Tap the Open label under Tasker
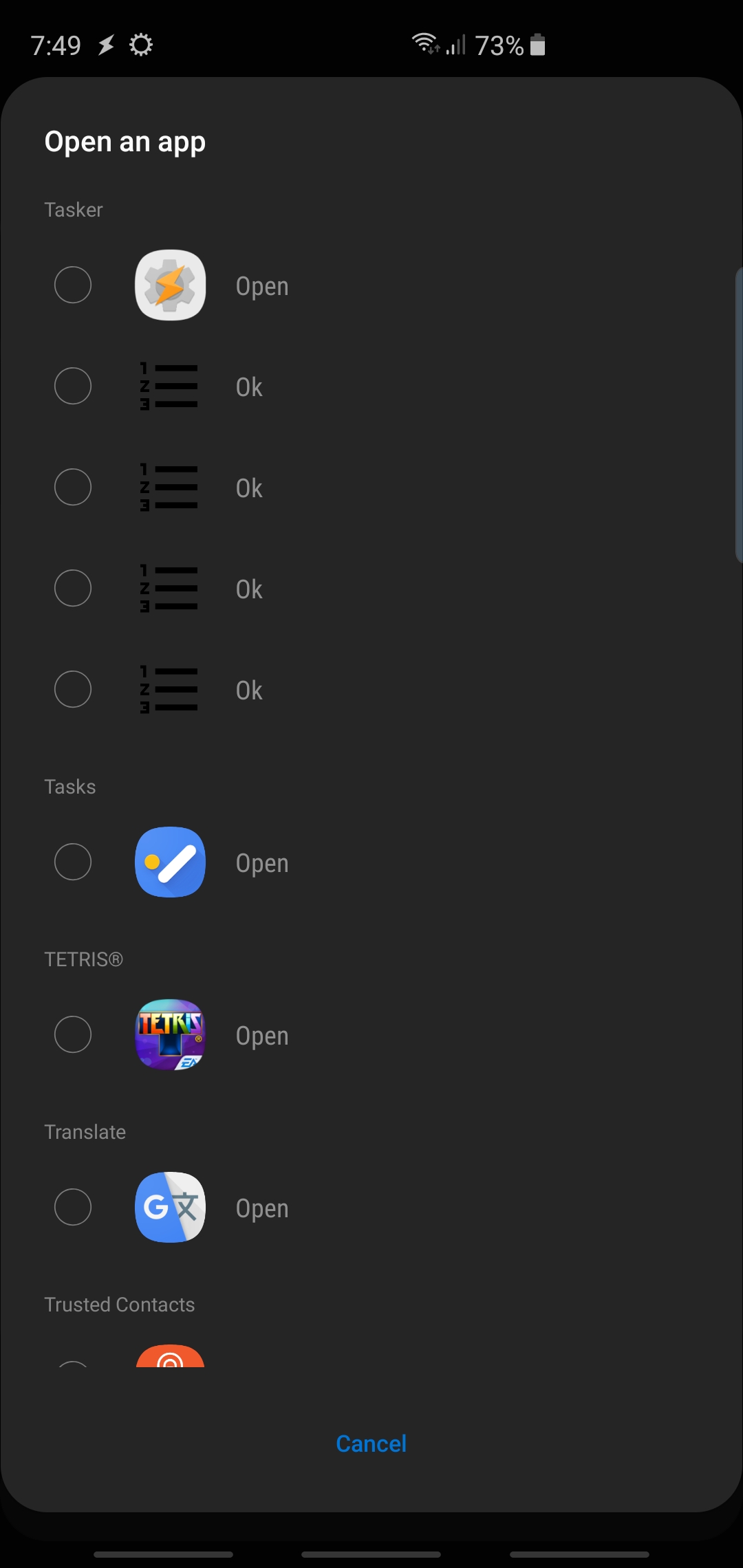 261,285
